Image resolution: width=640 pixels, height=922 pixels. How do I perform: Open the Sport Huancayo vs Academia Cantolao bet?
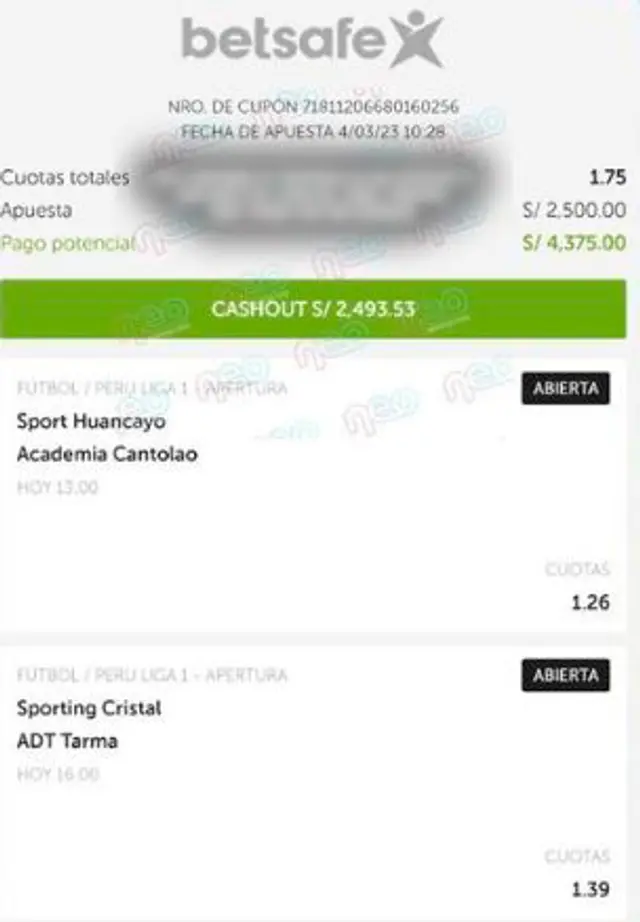click(x=107, y=438)
